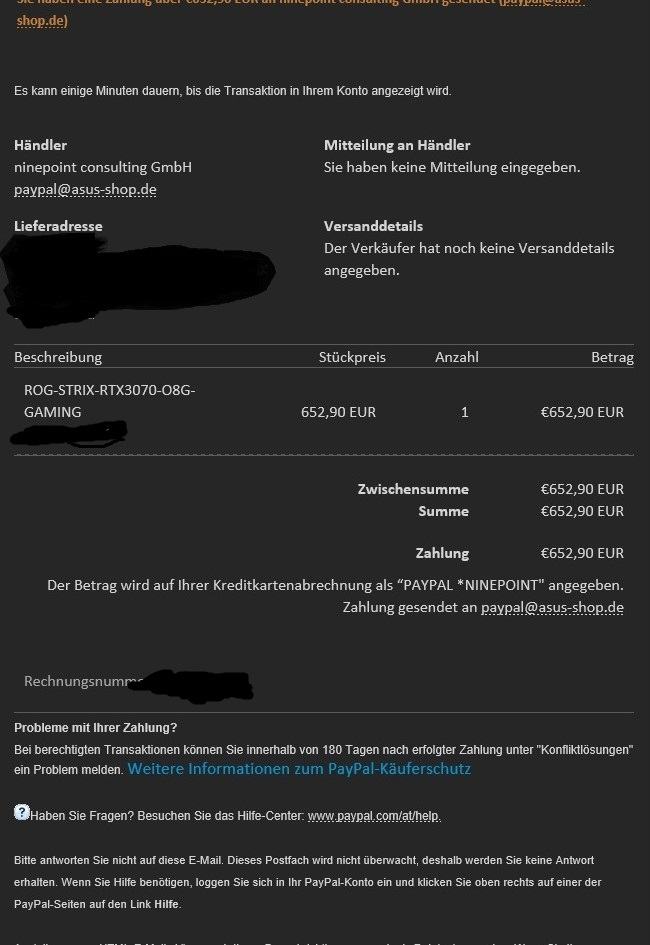The height and width of the screenshot is (945, 650).
Task: Tap email link after "Zahlung gesendet an"
Action: point(552,607)
